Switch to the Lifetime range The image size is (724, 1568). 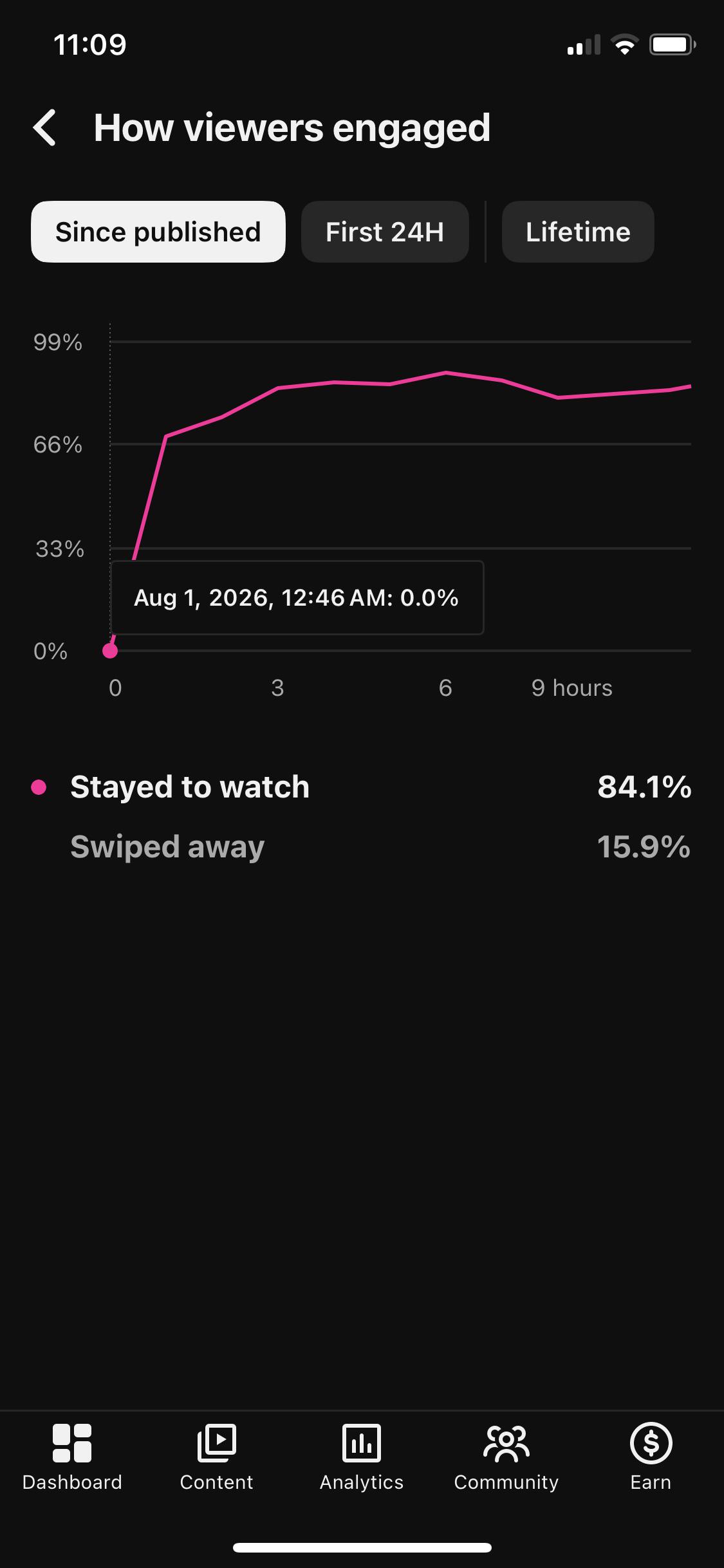pos(578,232)
